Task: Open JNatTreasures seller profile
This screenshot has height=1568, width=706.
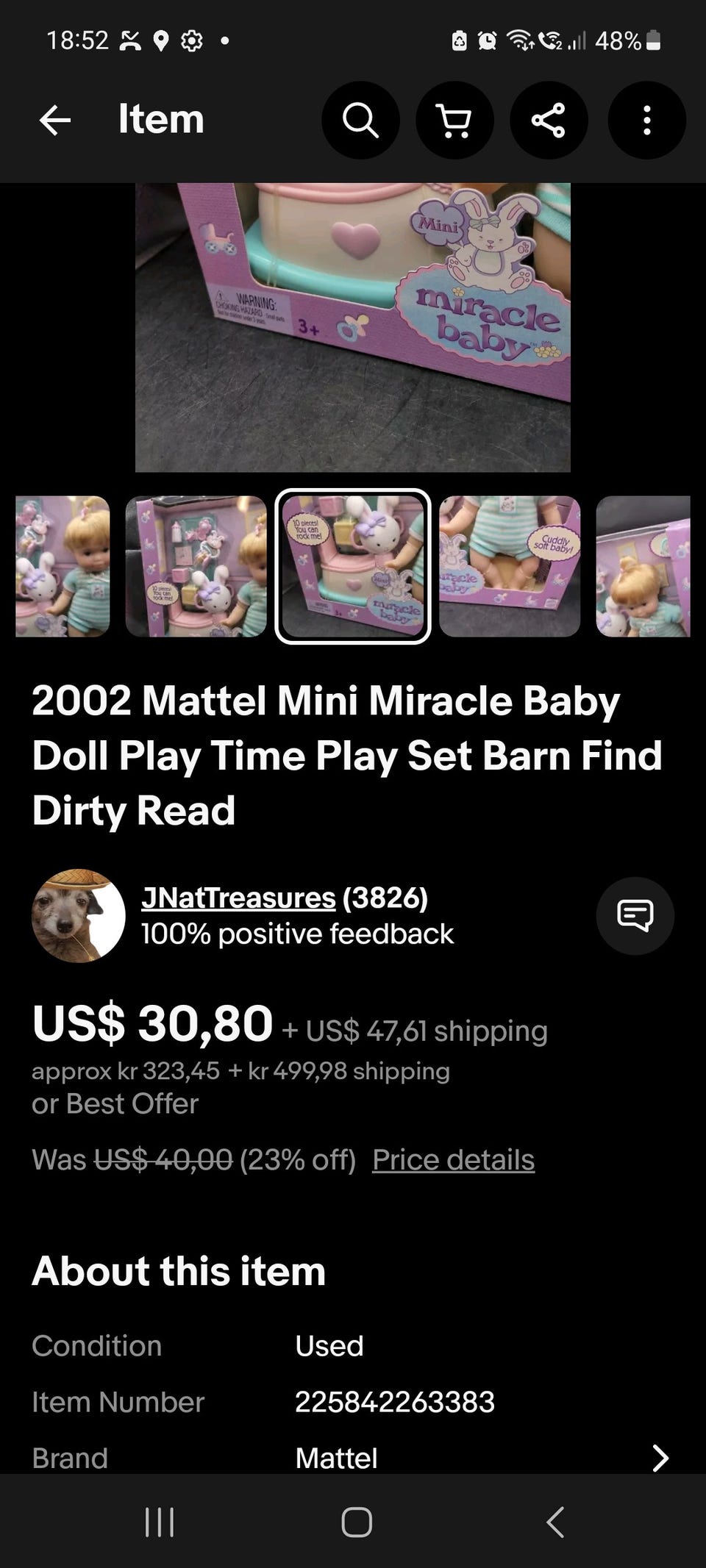Action: click(238, 898)
